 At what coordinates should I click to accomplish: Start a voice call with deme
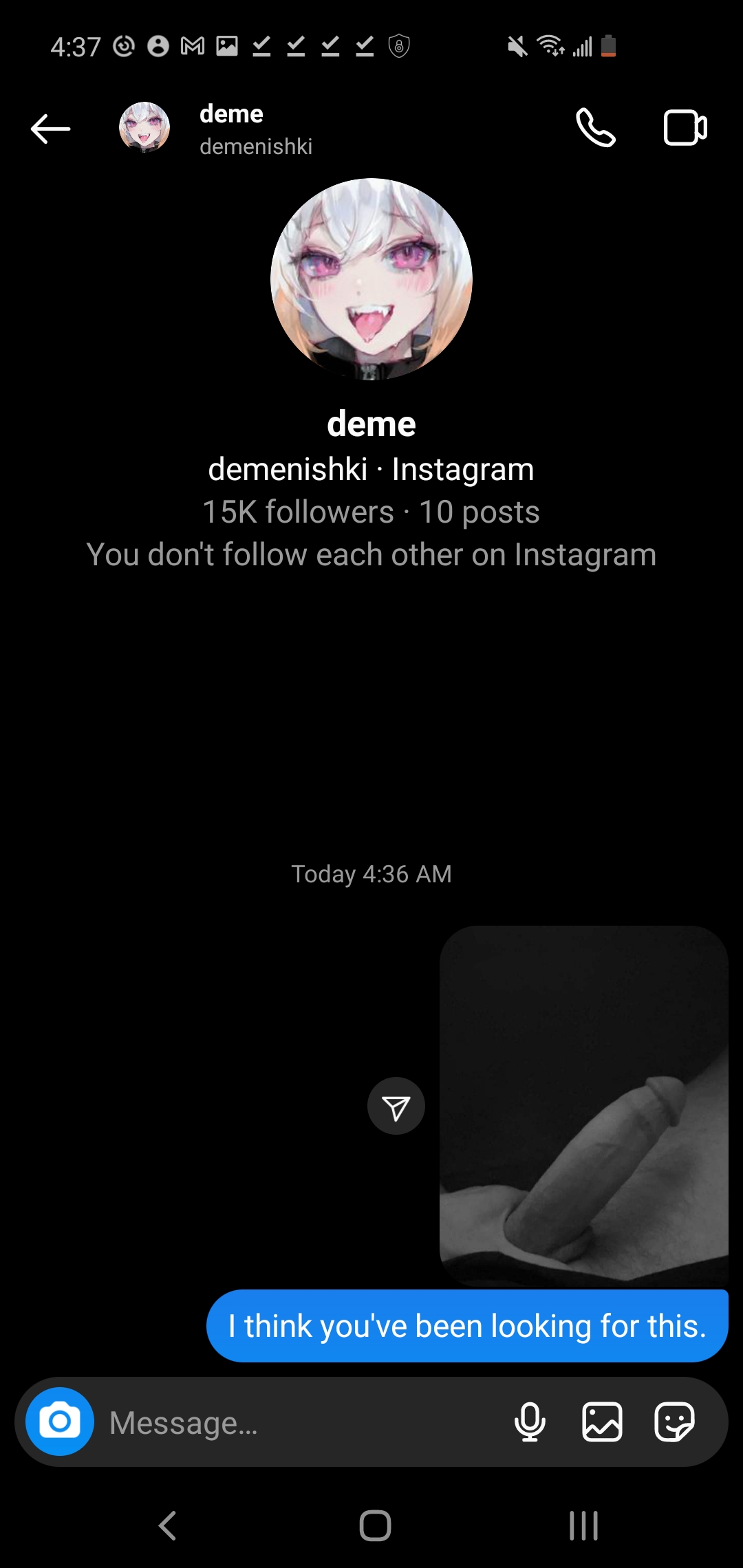[x=596, y=128]
